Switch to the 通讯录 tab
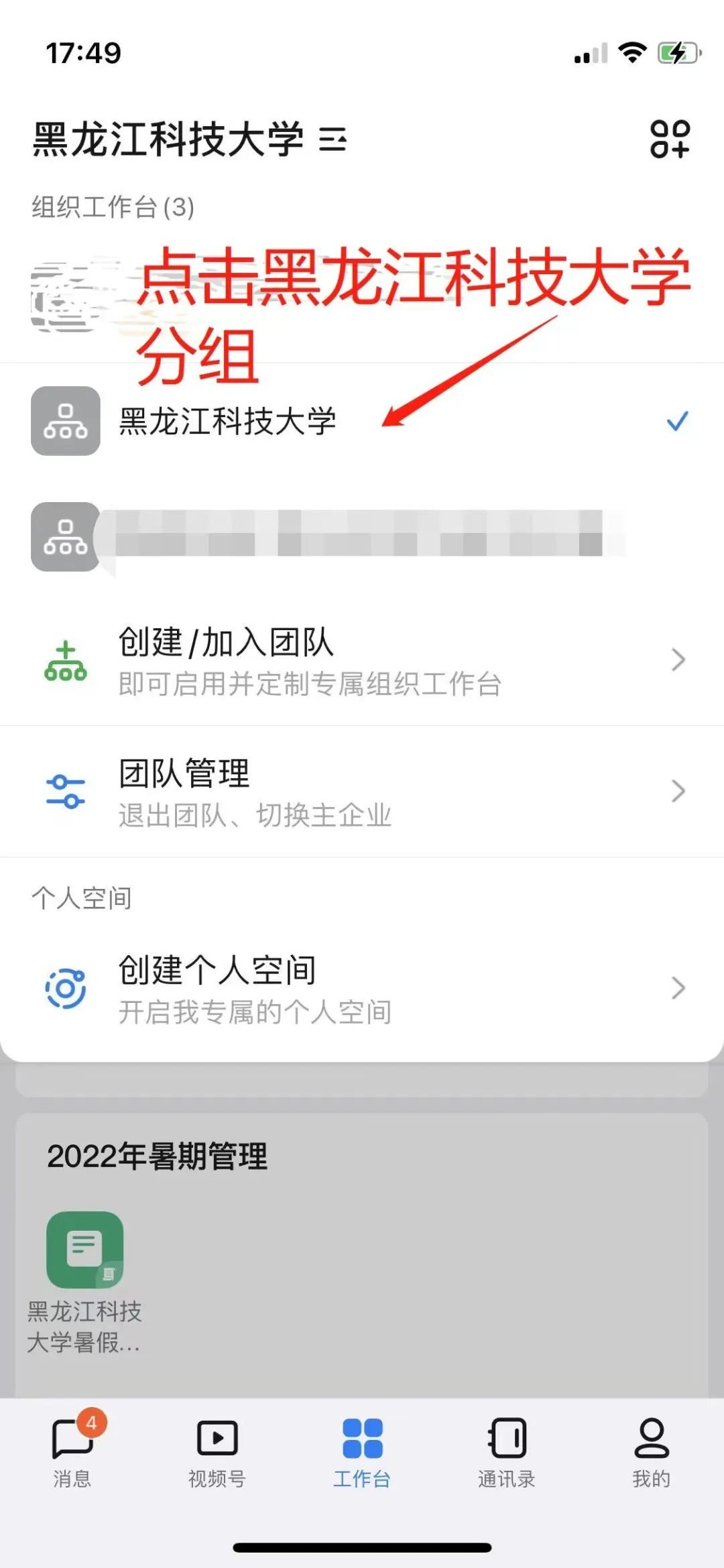This screenshot has width=724, height=1568. click(x=507, y=1451)
